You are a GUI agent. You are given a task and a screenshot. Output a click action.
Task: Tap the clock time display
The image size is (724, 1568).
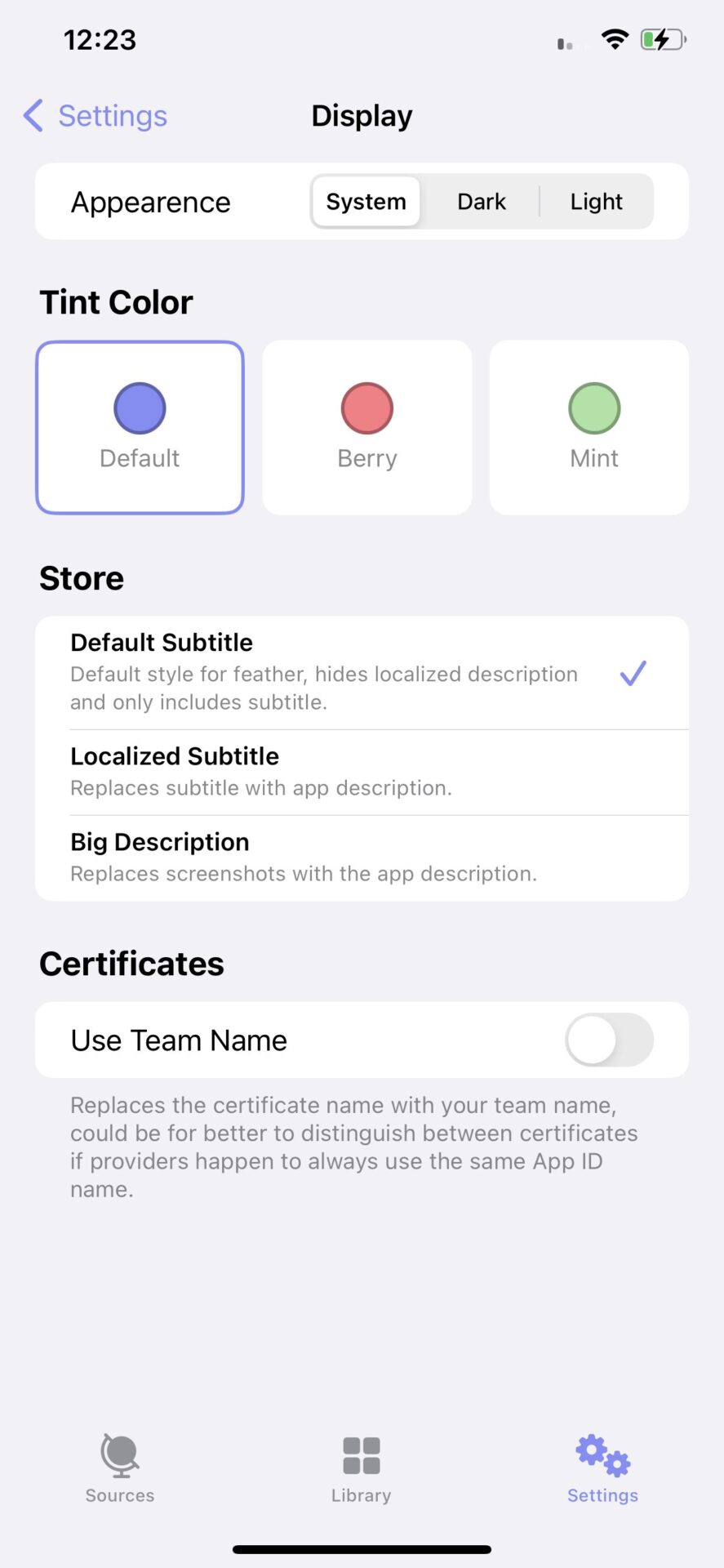pyautogui.click(x=98, y=38)
